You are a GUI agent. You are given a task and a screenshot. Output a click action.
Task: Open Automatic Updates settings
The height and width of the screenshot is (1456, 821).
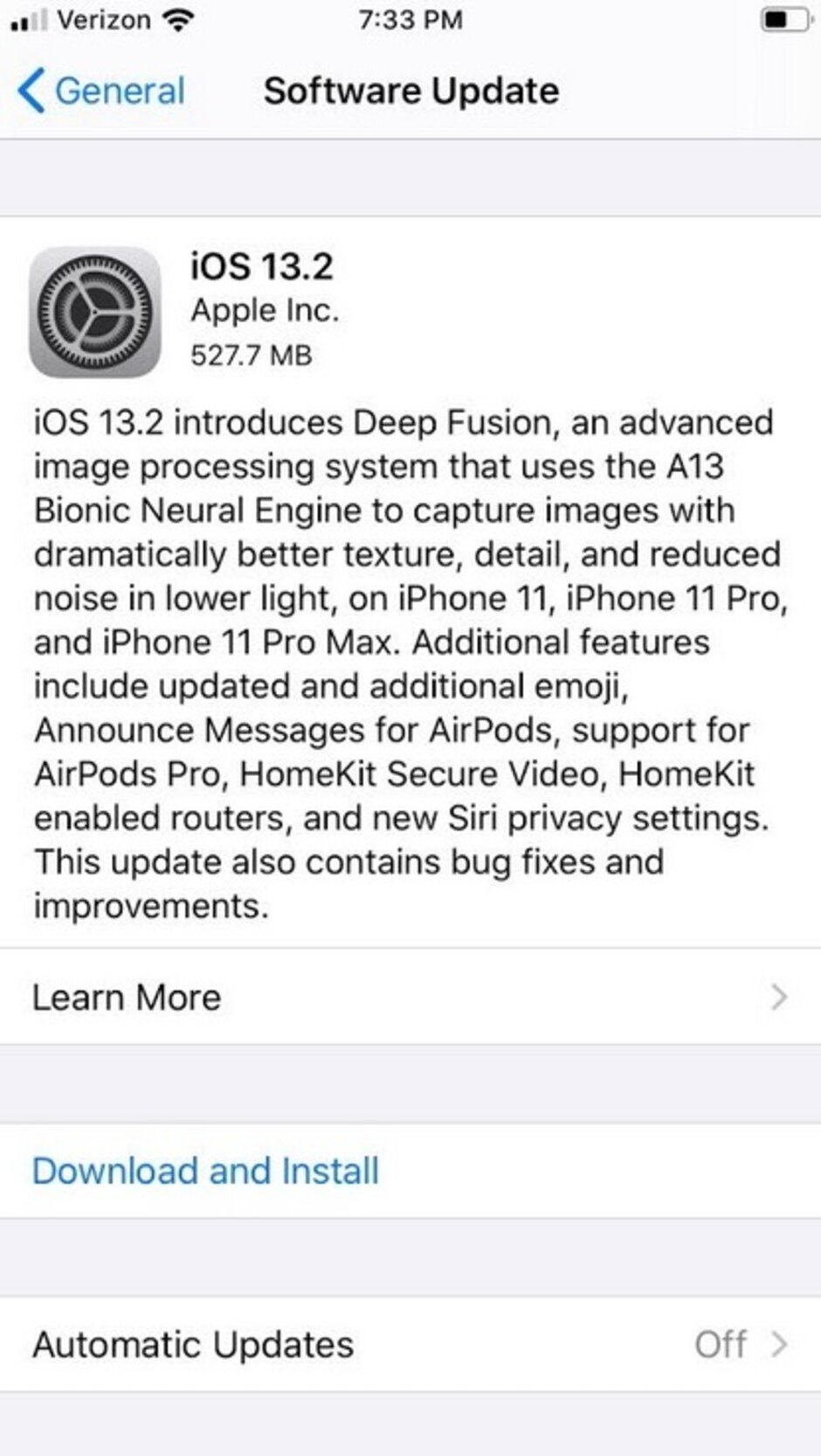[x=409, y=1344]
